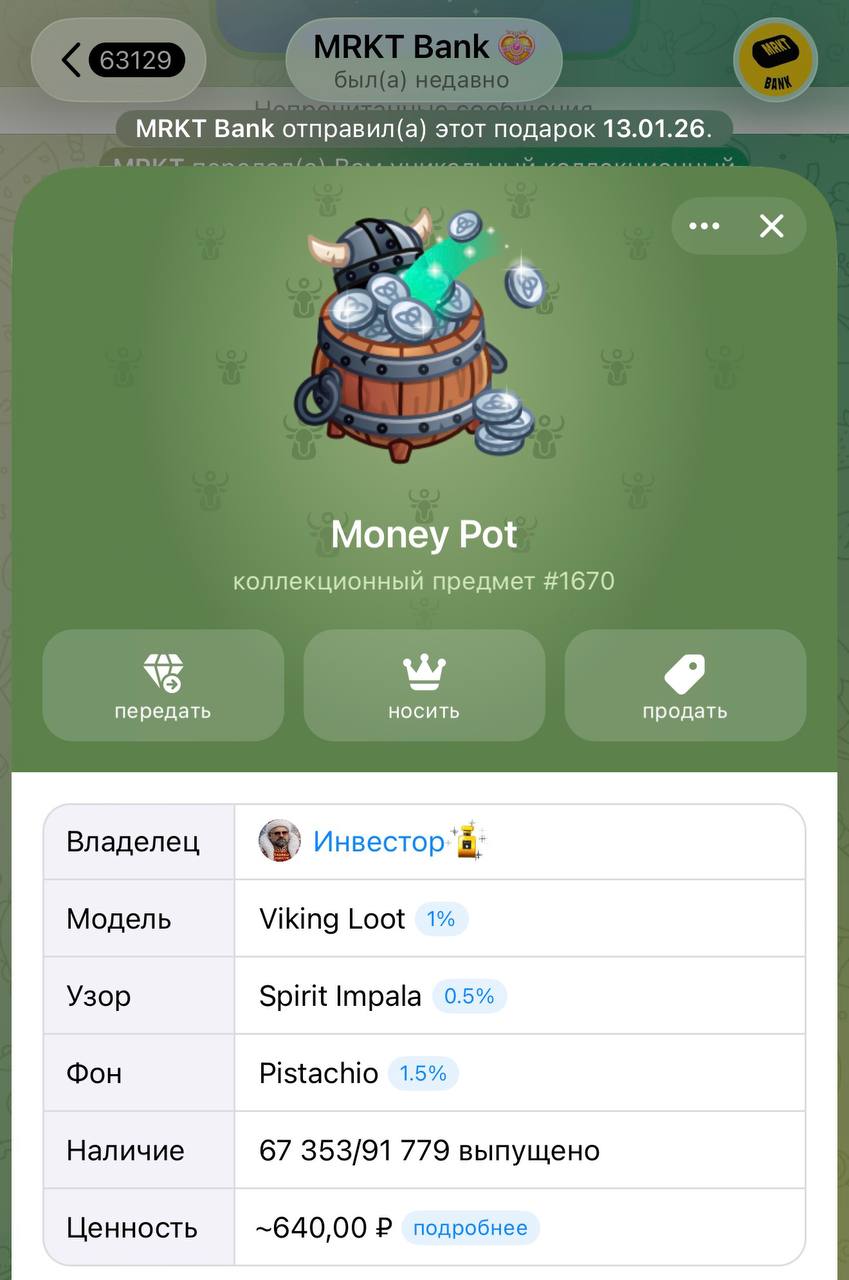Tap the передать (transfer) button
The height and width of the screenshot is (1280, 849).
tap(163, 685)
